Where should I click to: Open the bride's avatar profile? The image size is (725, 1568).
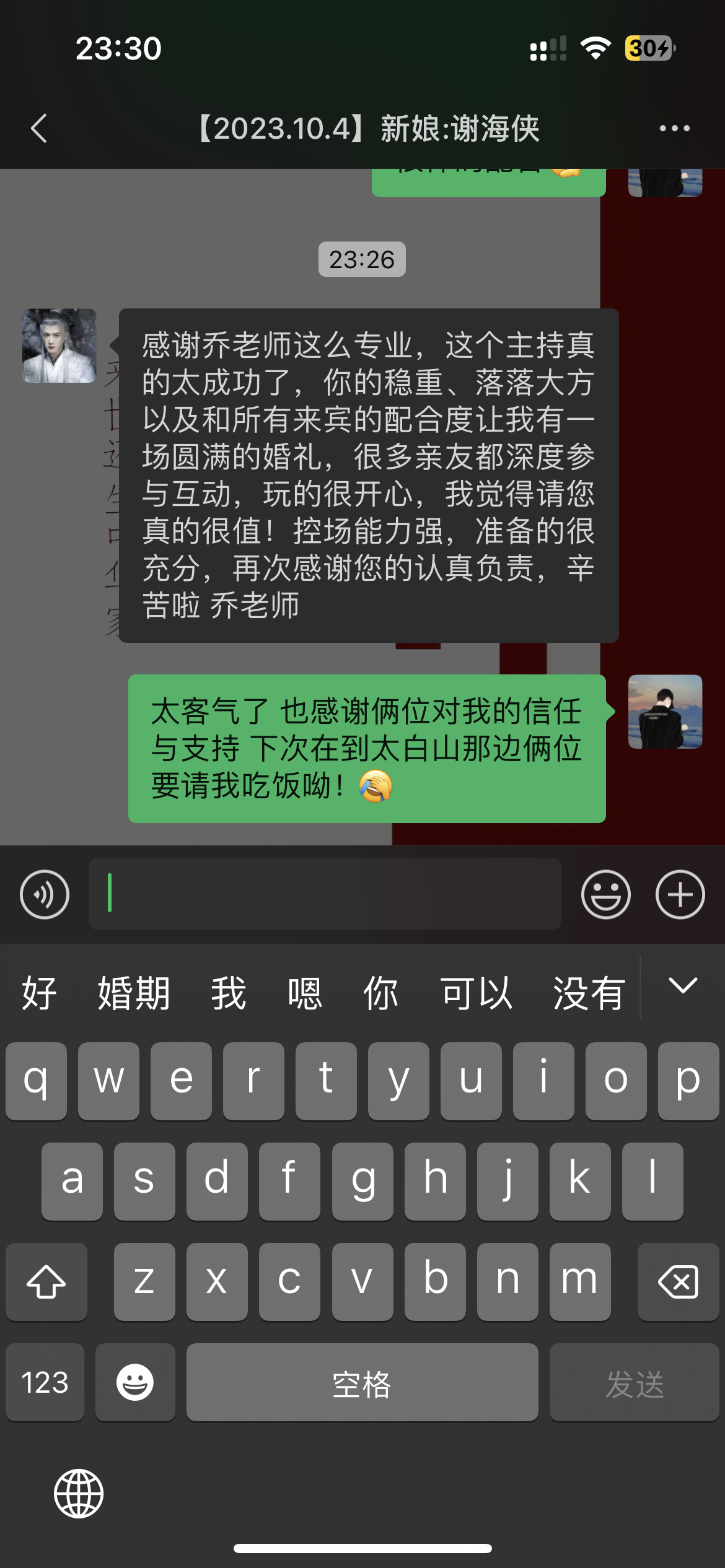click(x=59, y=346)
